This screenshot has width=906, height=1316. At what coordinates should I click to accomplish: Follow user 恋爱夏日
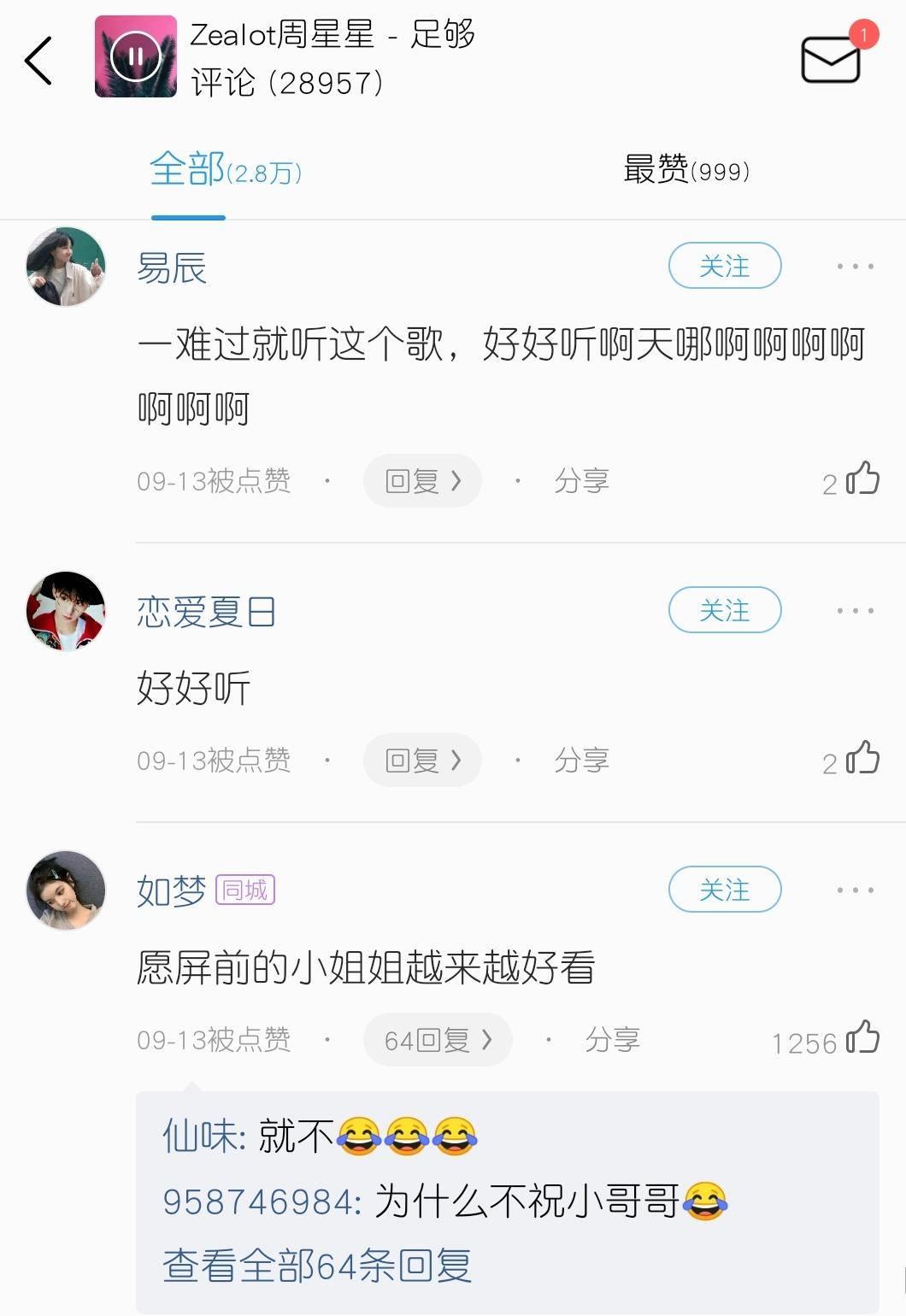pos(724,610)
